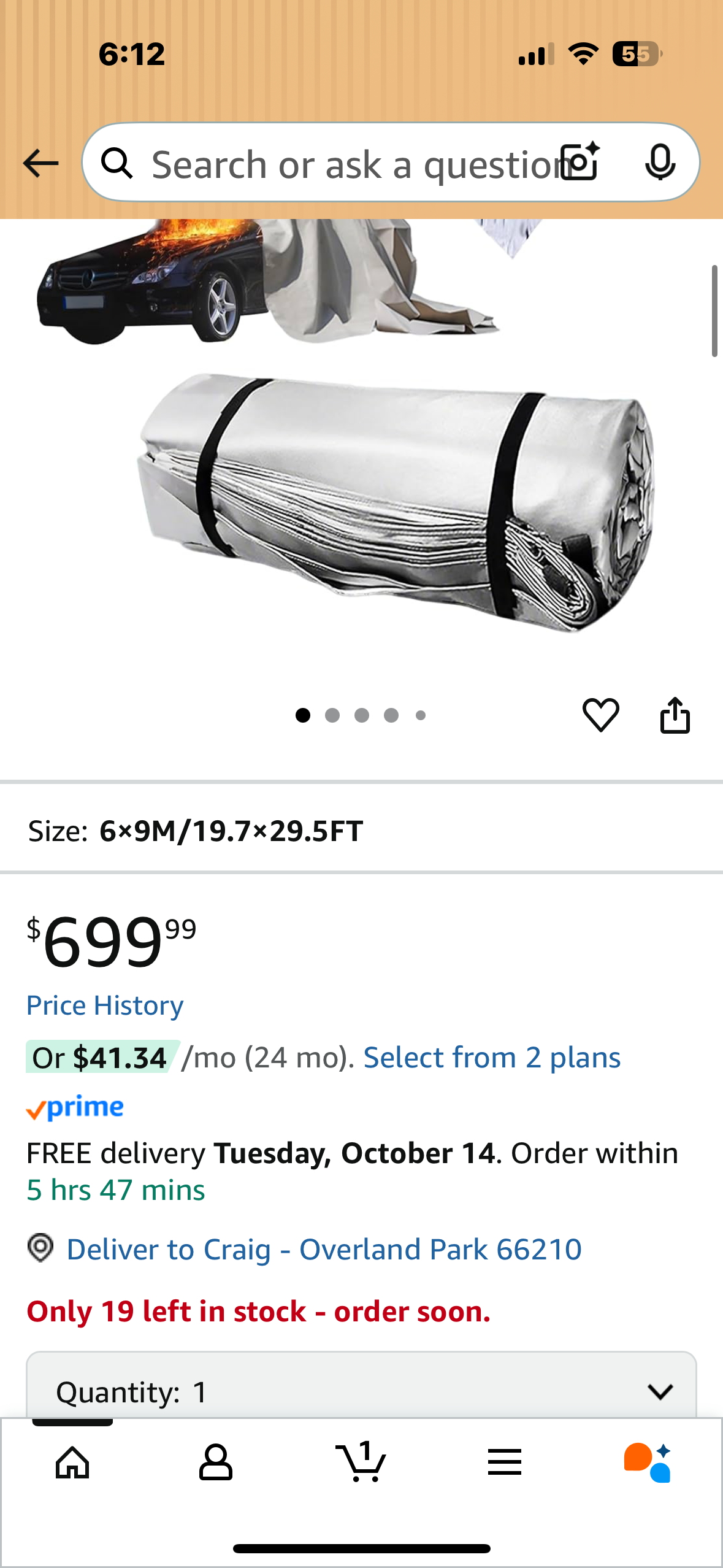Screen dimensions: 723x1568
Task: Change delivery address Overland Park 66210
Action: pyautogui.click(x=323, y=1250)
